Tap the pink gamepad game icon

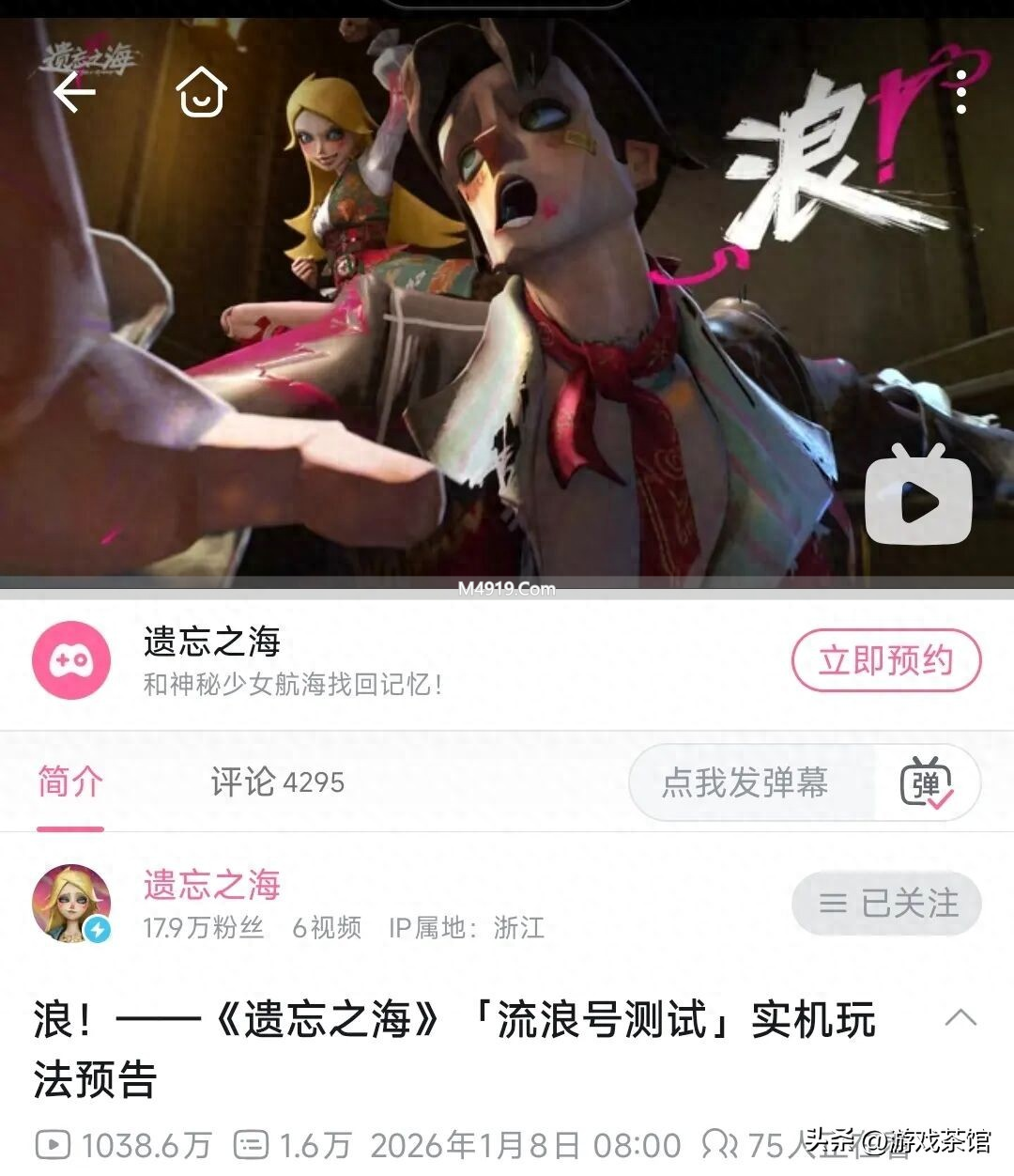tap(75, 663)
